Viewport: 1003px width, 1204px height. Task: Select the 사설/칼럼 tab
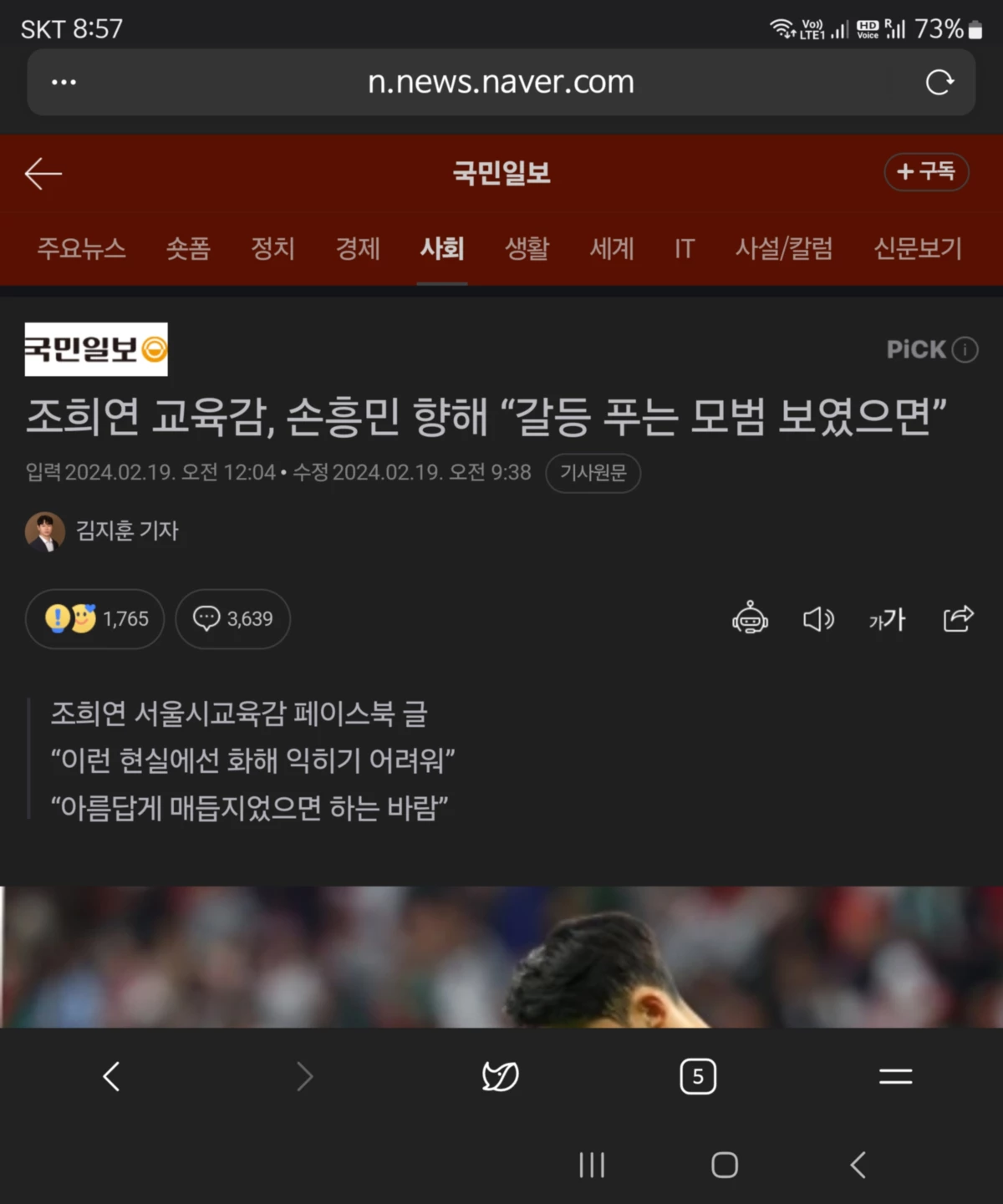coord(783,248)
